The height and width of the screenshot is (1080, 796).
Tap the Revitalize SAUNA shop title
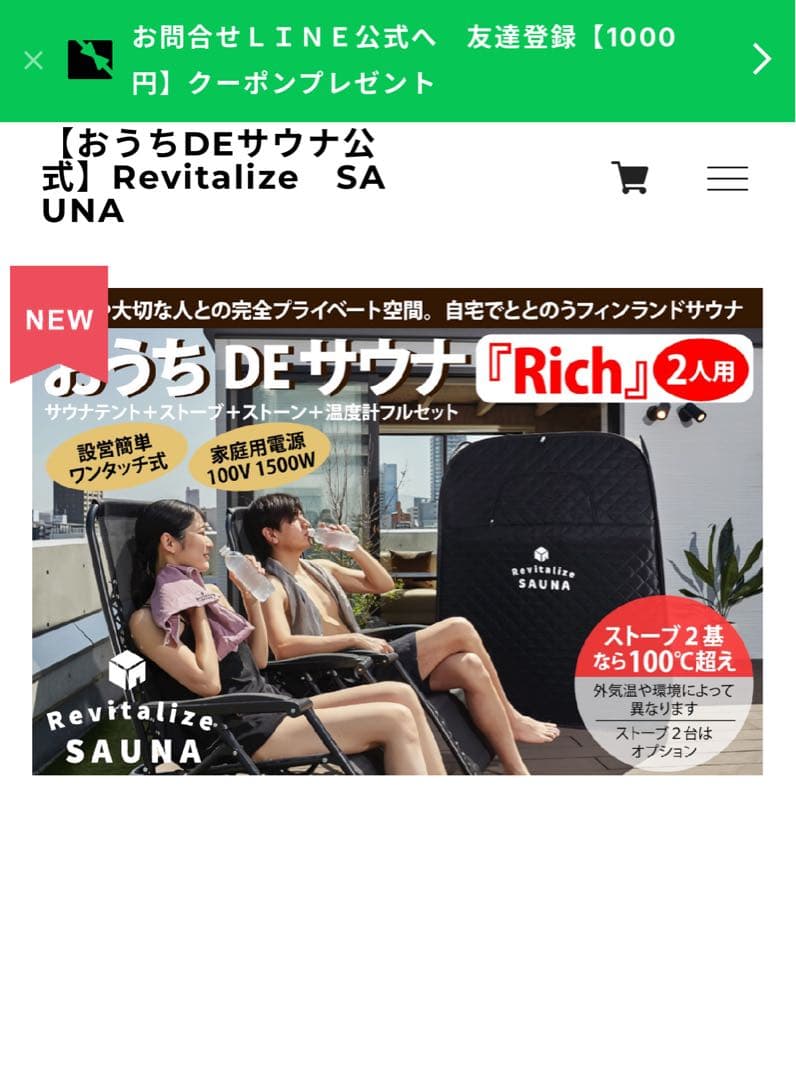(213, 178)
